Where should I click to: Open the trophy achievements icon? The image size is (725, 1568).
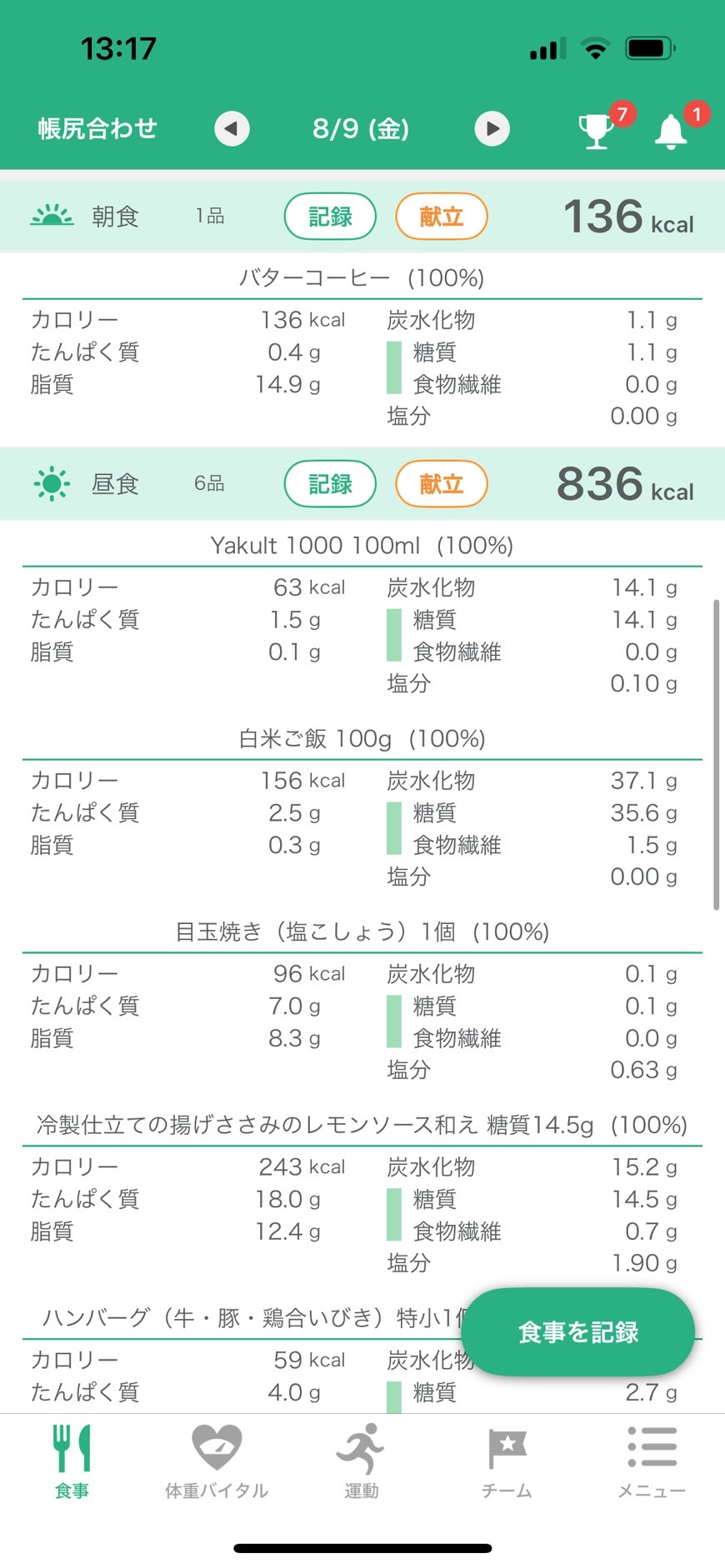tap(597, 131)
